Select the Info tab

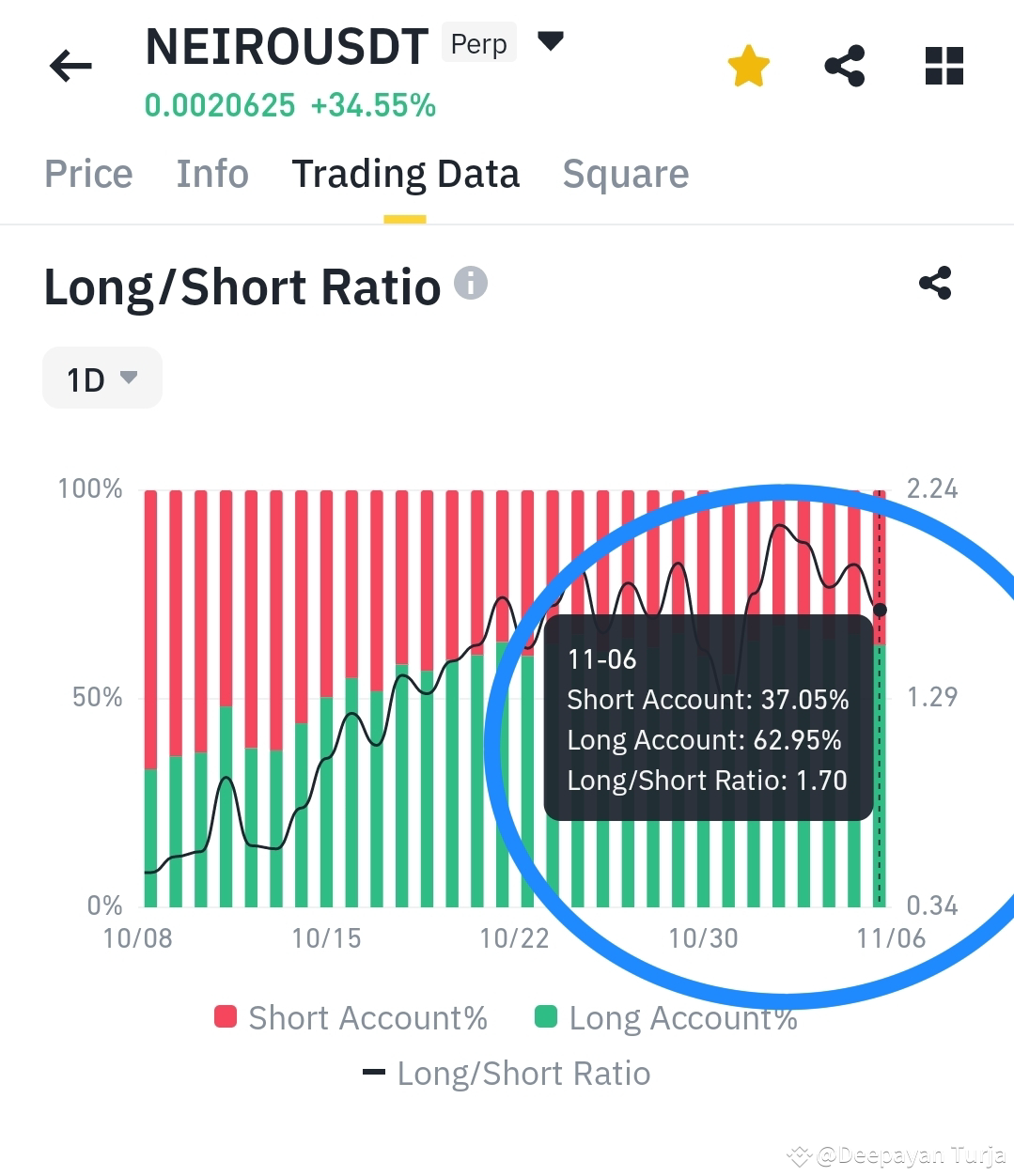pyautogui.click(x=211, y=174)
